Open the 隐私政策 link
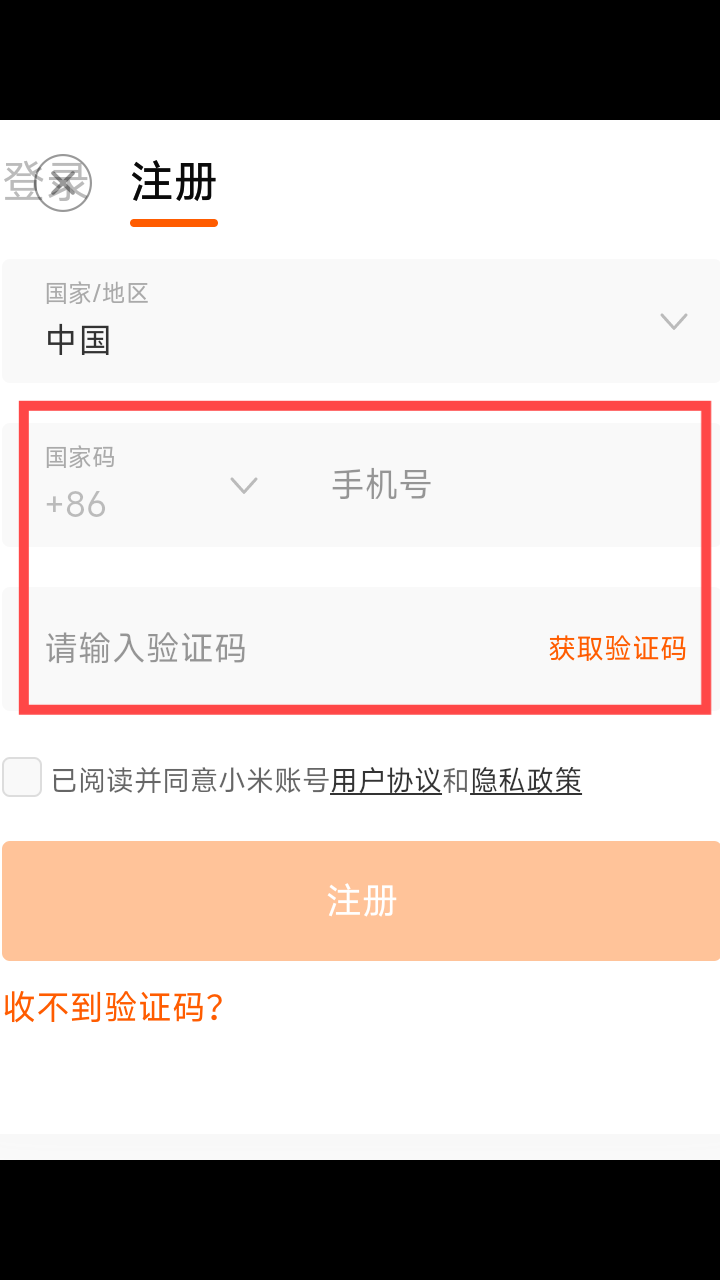This screenshot has width=720, height=1280. tap(526, 780)
